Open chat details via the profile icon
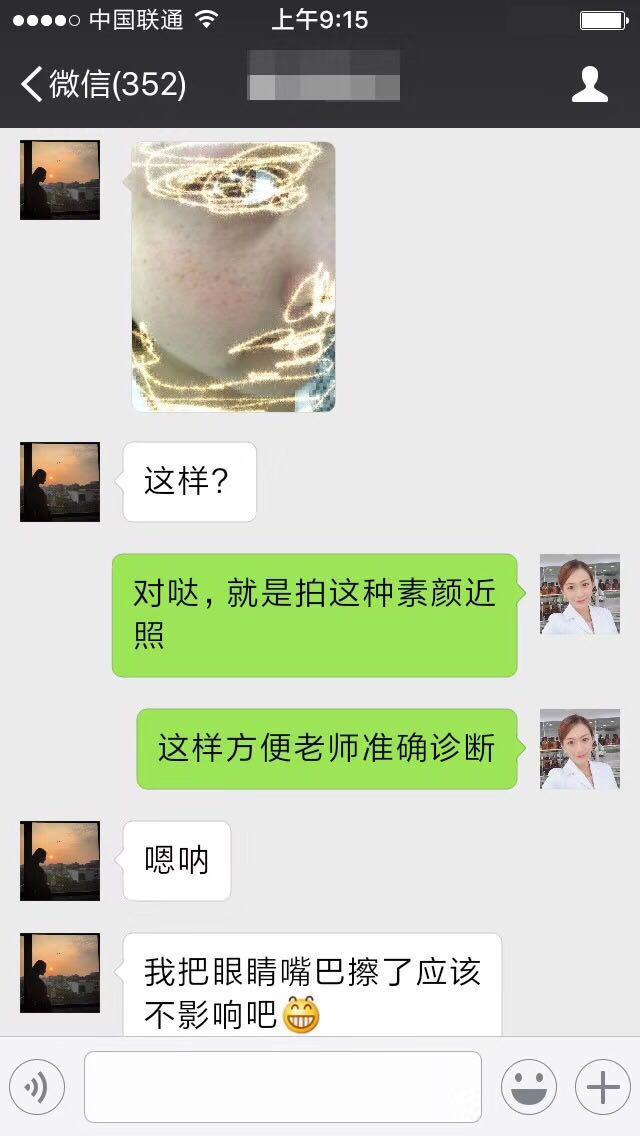 coord(589,84)
